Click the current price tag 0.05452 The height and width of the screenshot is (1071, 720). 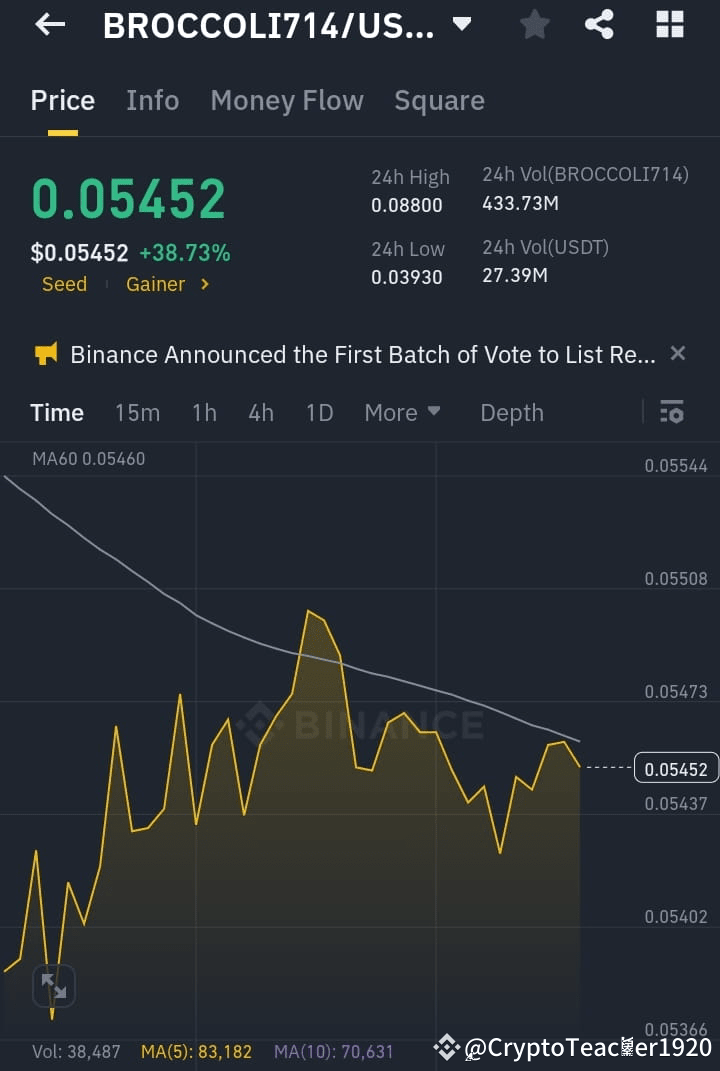pos(676,767)
